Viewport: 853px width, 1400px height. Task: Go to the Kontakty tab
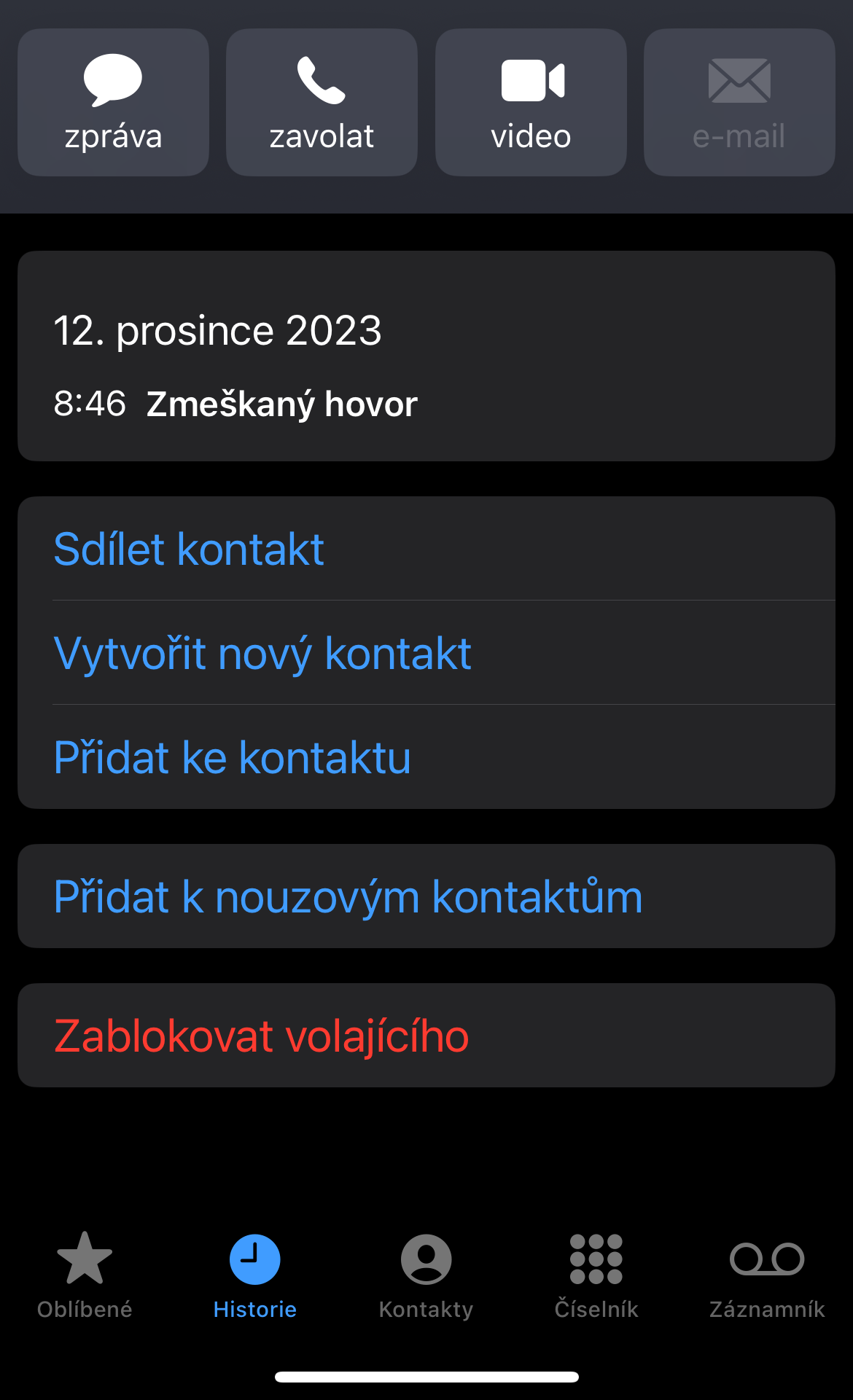(426, 1275)
